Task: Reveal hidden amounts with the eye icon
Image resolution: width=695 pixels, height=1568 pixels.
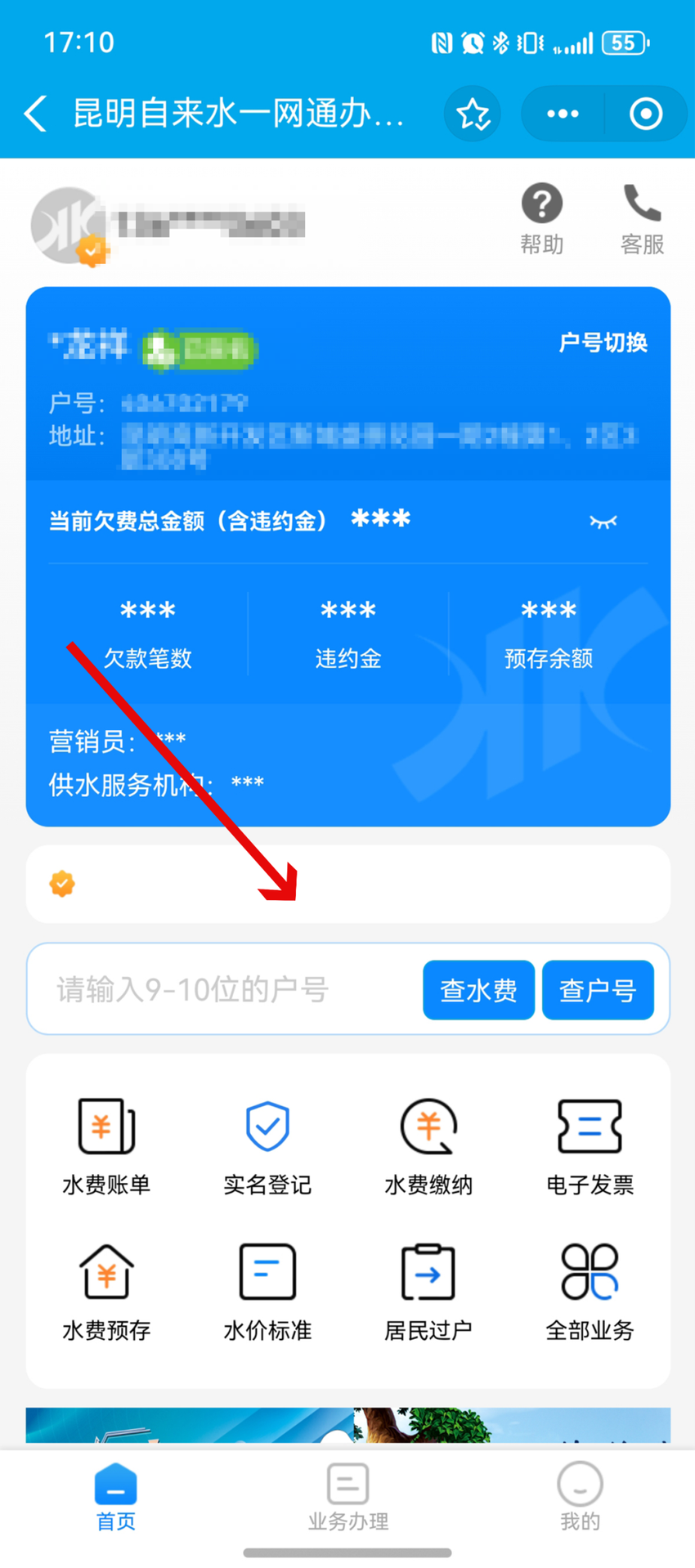Action: (603, 522)
